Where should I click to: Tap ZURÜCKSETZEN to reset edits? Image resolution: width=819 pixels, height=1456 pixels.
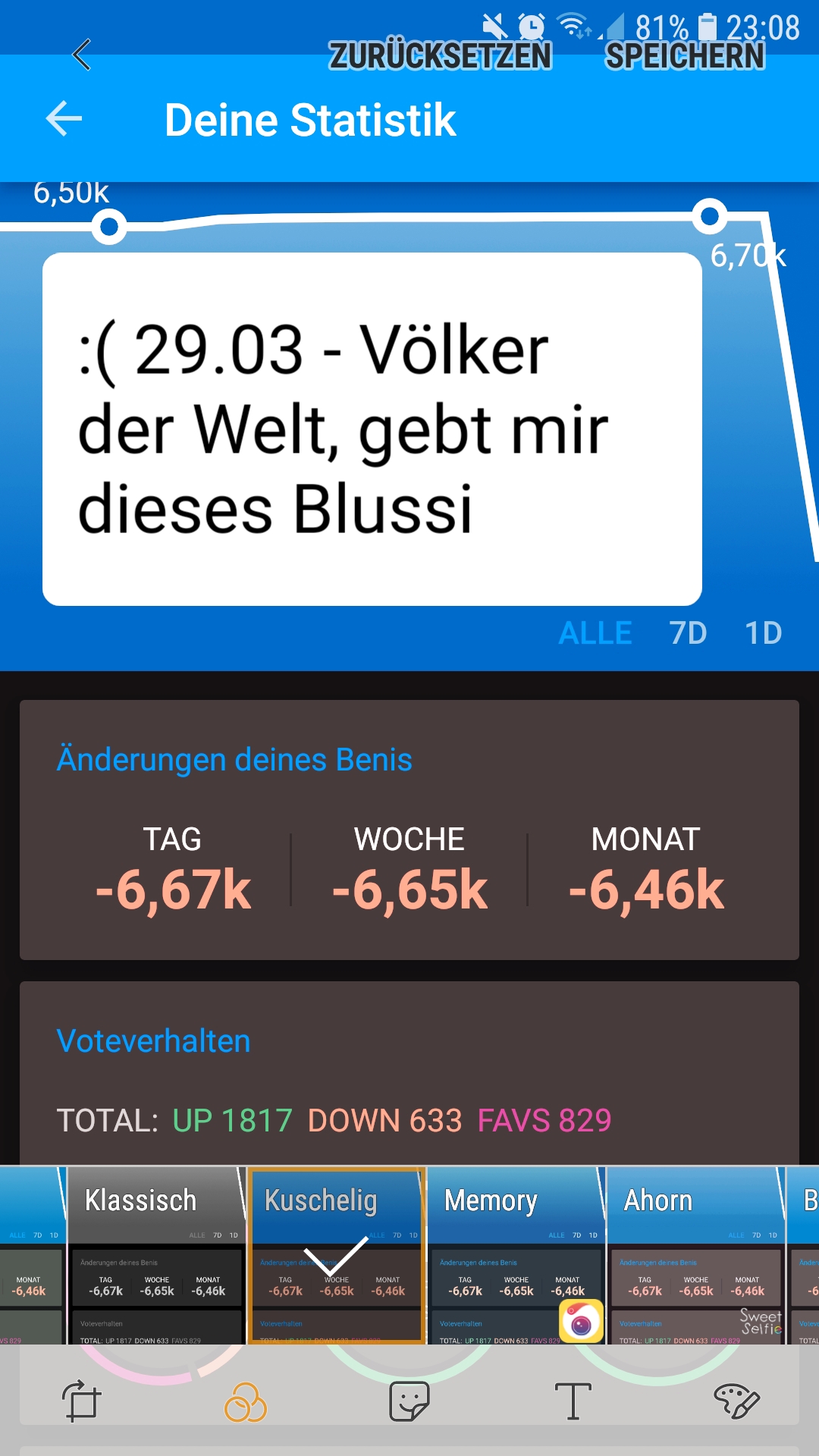point(440,55)
